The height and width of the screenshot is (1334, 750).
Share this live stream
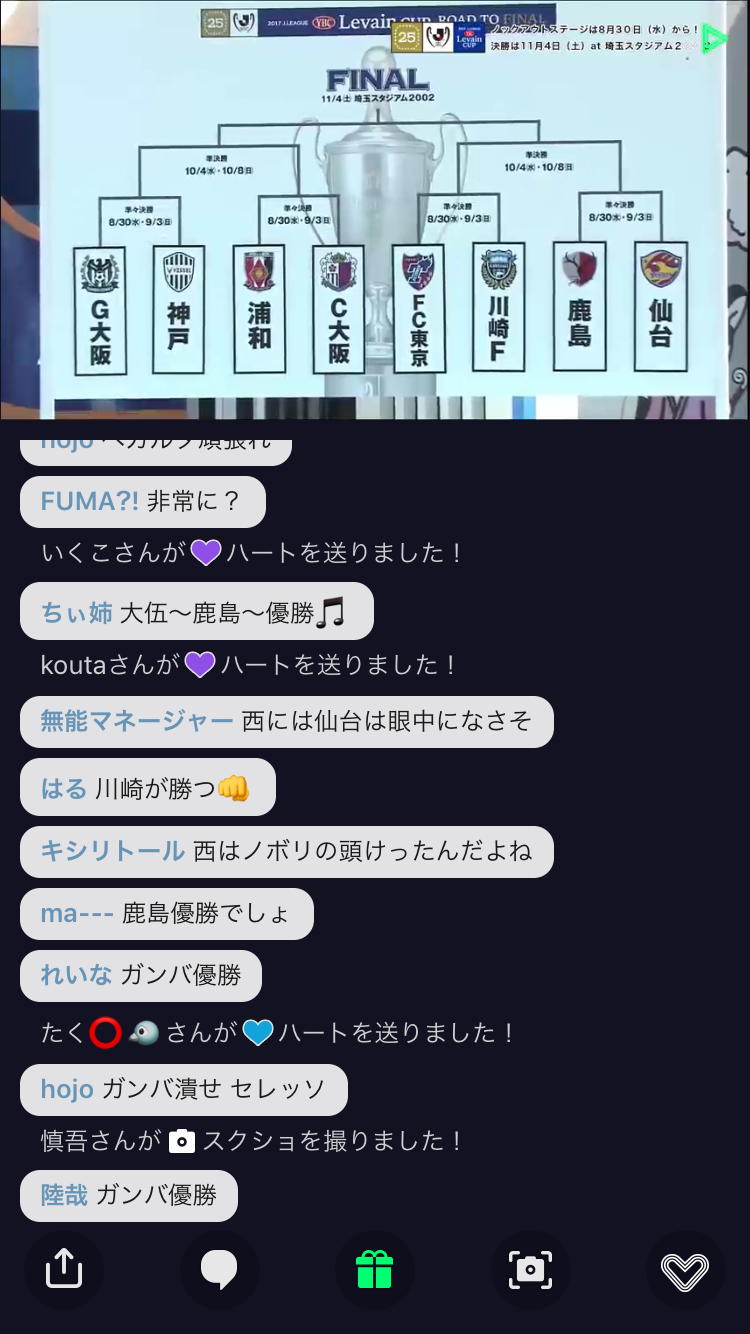point(64,1269)
